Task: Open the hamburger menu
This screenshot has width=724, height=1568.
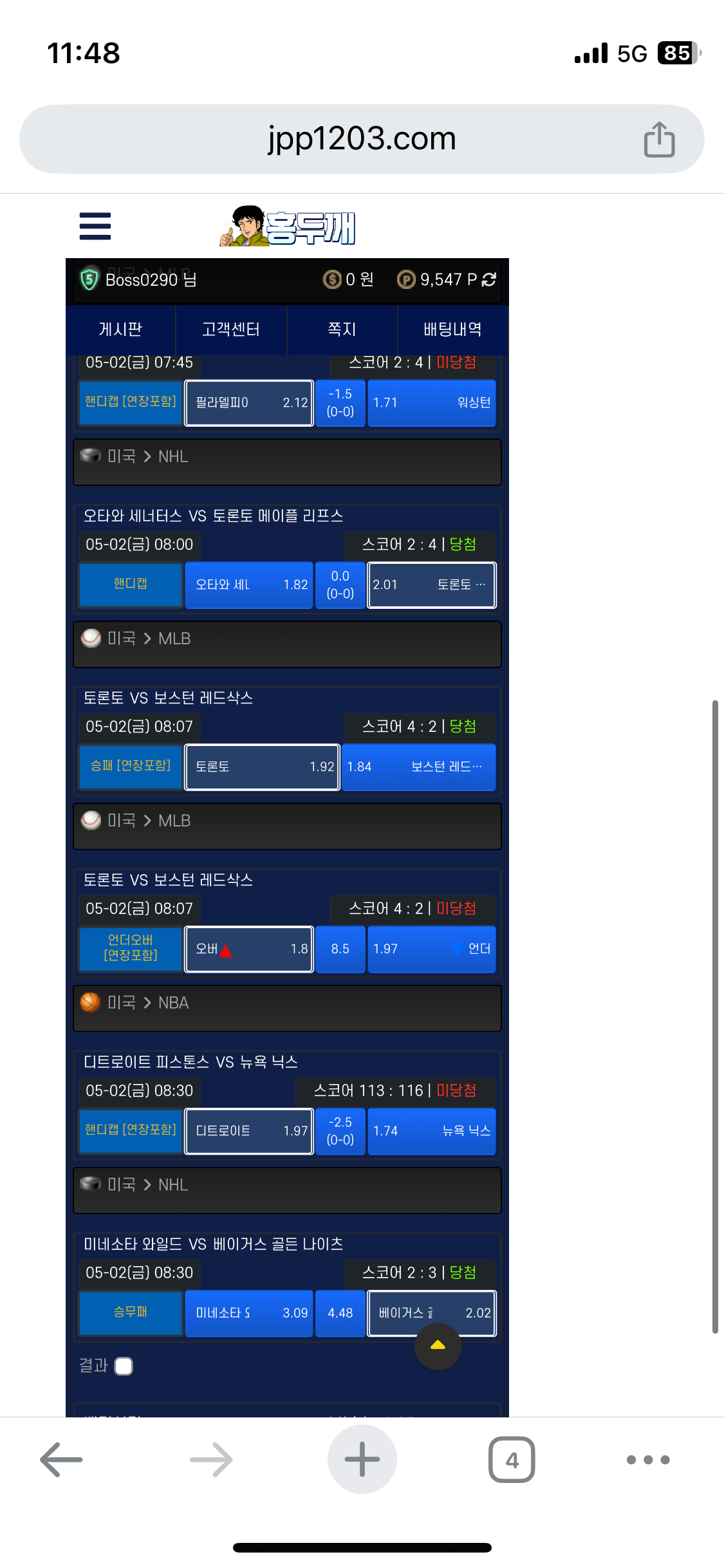Action: [95, 226]
